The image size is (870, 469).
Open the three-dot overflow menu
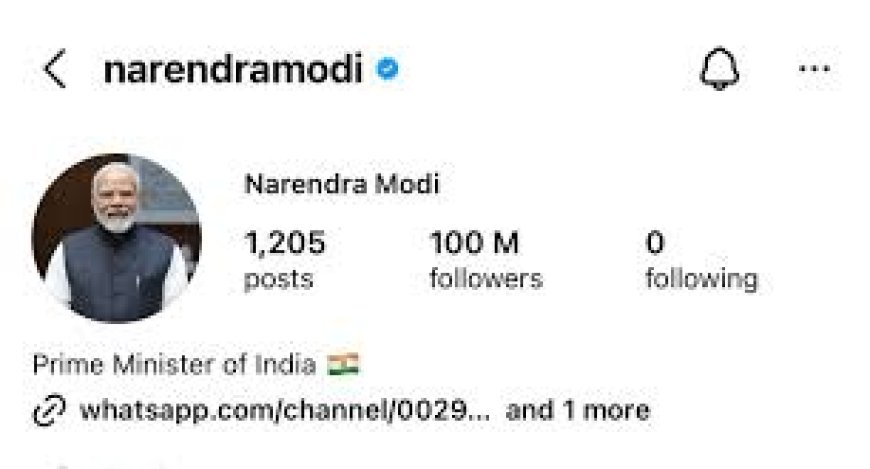[814, 69]
